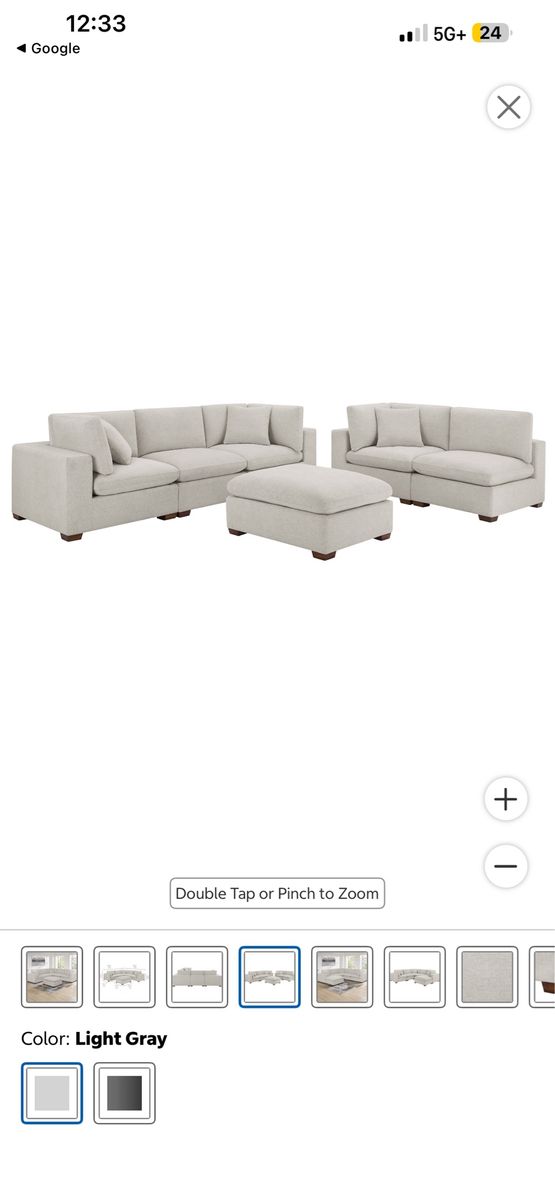Choose the dark gray color swatch
Image resolution: width=555 pixels, height=1200 pixels.
pyautogui.click(x=125, y=1093)
